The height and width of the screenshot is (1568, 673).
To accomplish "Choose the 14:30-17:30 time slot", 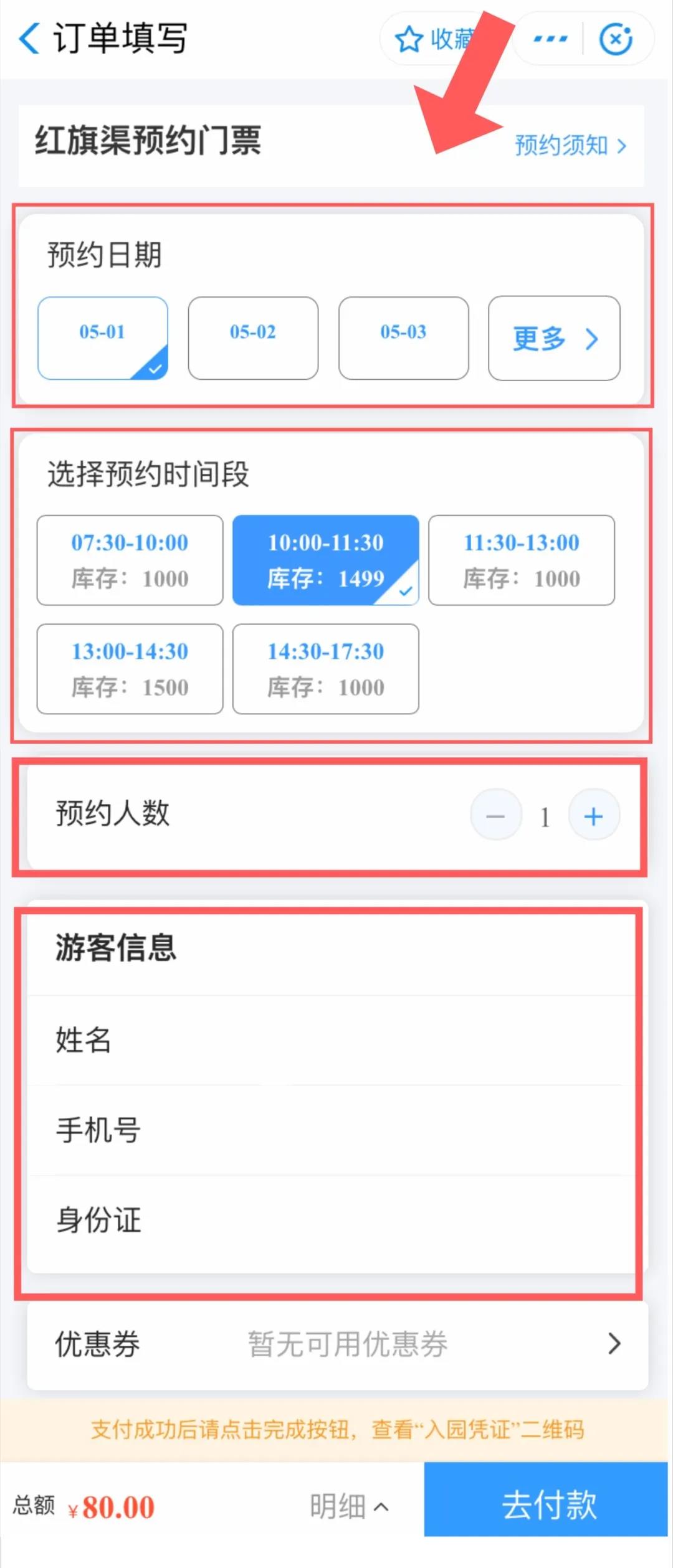I will [325, 669].
